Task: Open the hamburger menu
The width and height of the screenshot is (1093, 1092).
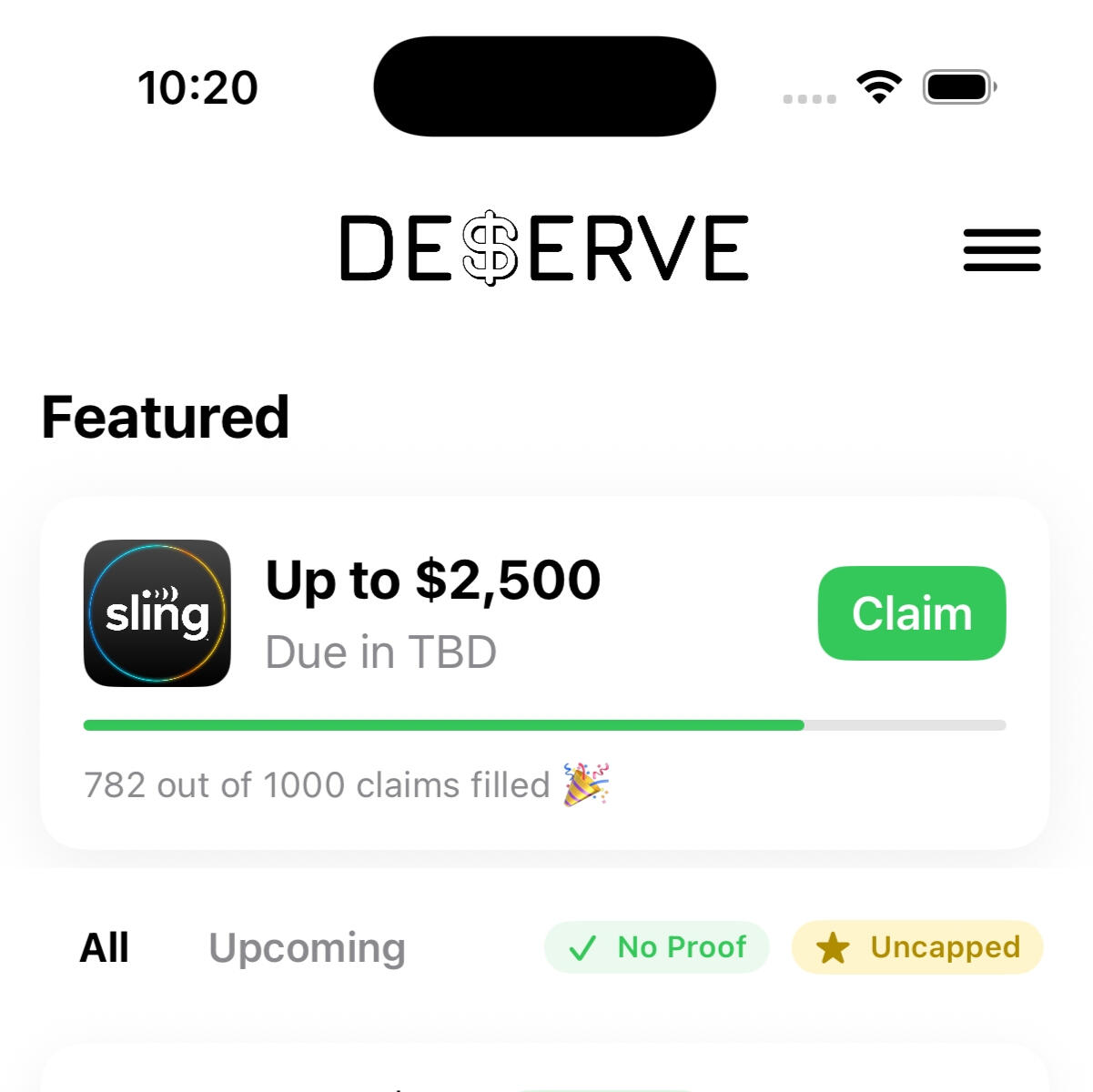Action: pyautogui.click(x=1001, y=249)
